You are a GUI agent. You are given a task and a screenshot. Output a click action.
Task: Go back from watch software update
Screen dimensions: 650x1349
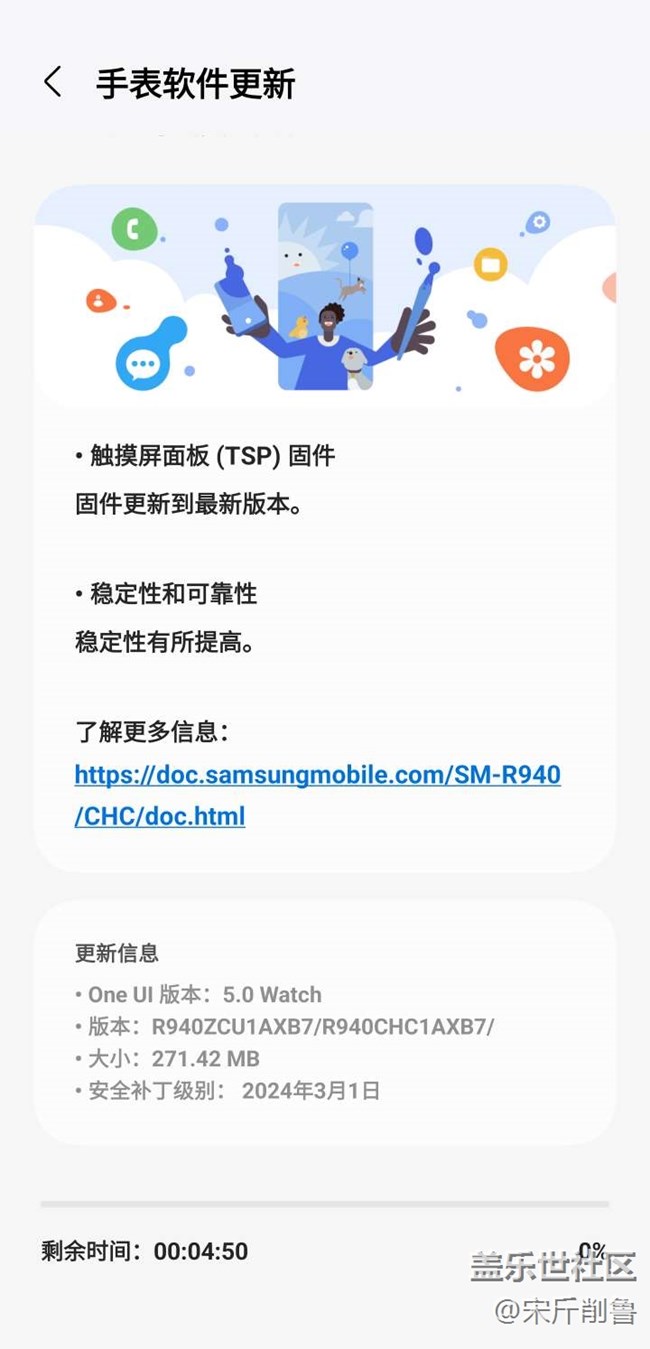coord(53,83)
